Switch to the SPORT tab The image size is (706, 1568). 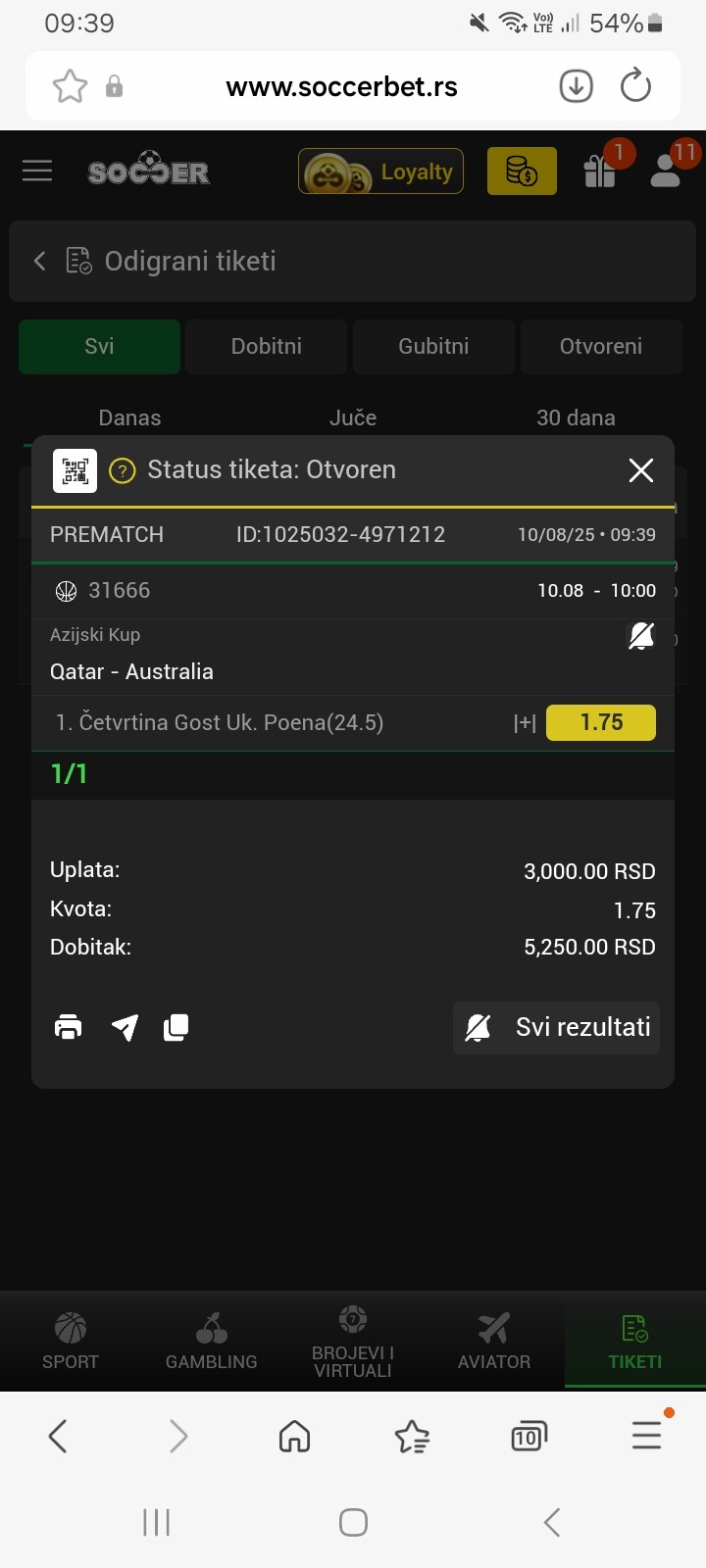pos(71,1340)
